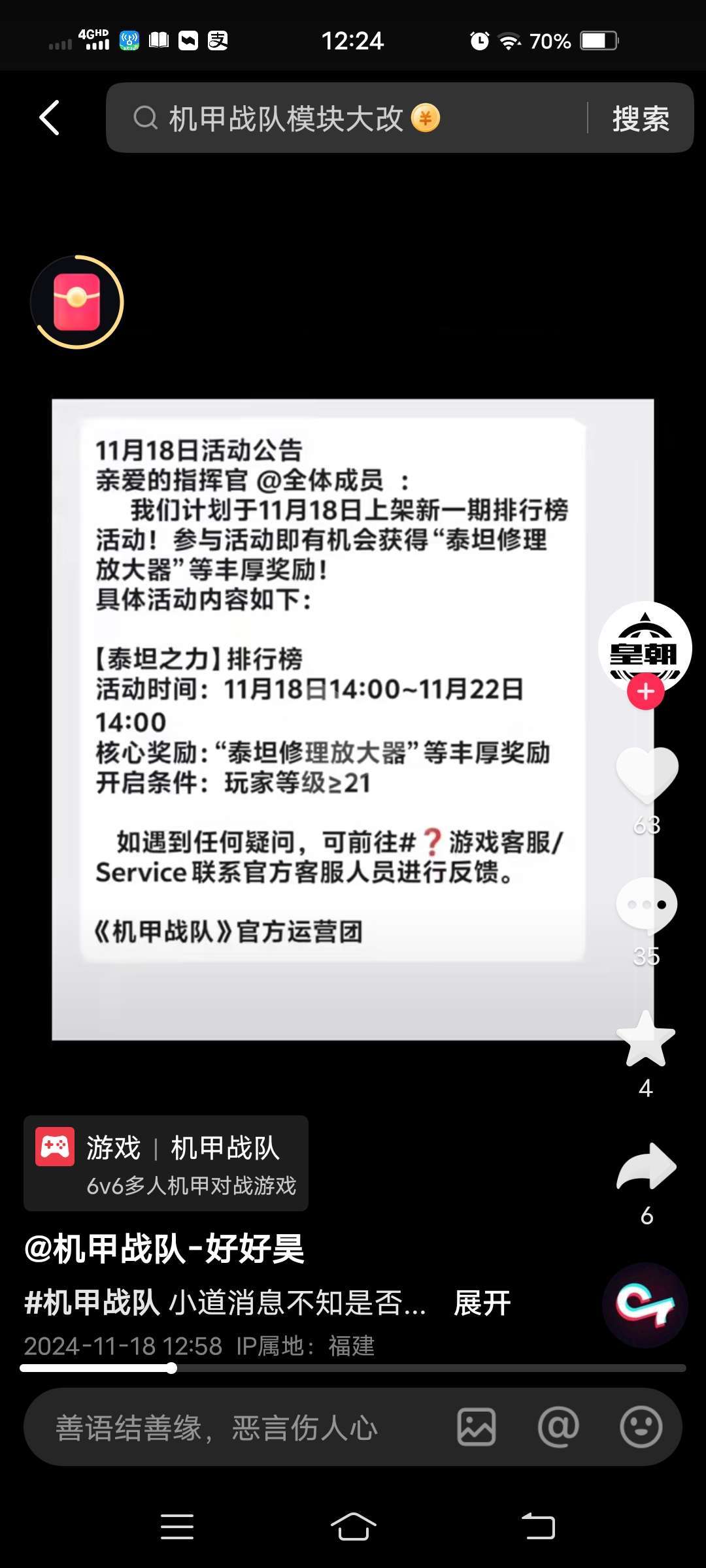Image resolution: width=706 pixels, height=1568 pixels.
Task: Add this video to favorites
Action: pos(646,1039)
